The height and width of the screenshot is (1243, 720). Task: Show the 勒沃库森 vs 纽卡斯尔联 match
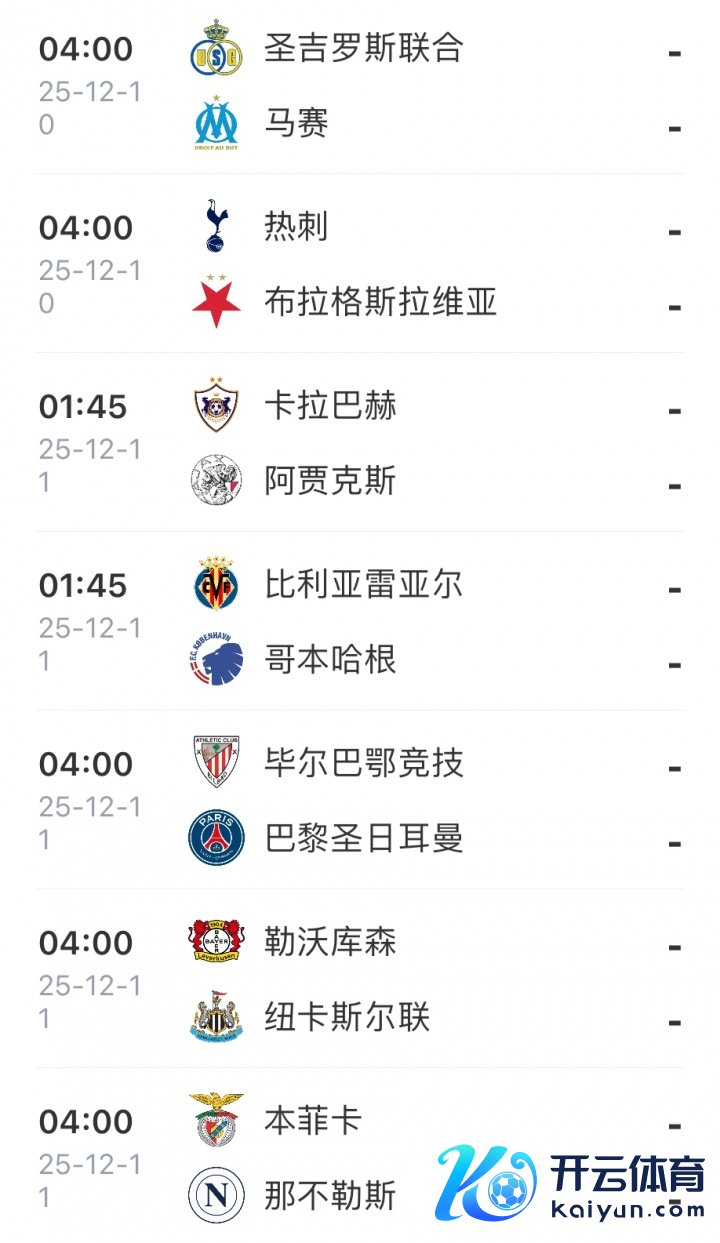click(360, 981)
